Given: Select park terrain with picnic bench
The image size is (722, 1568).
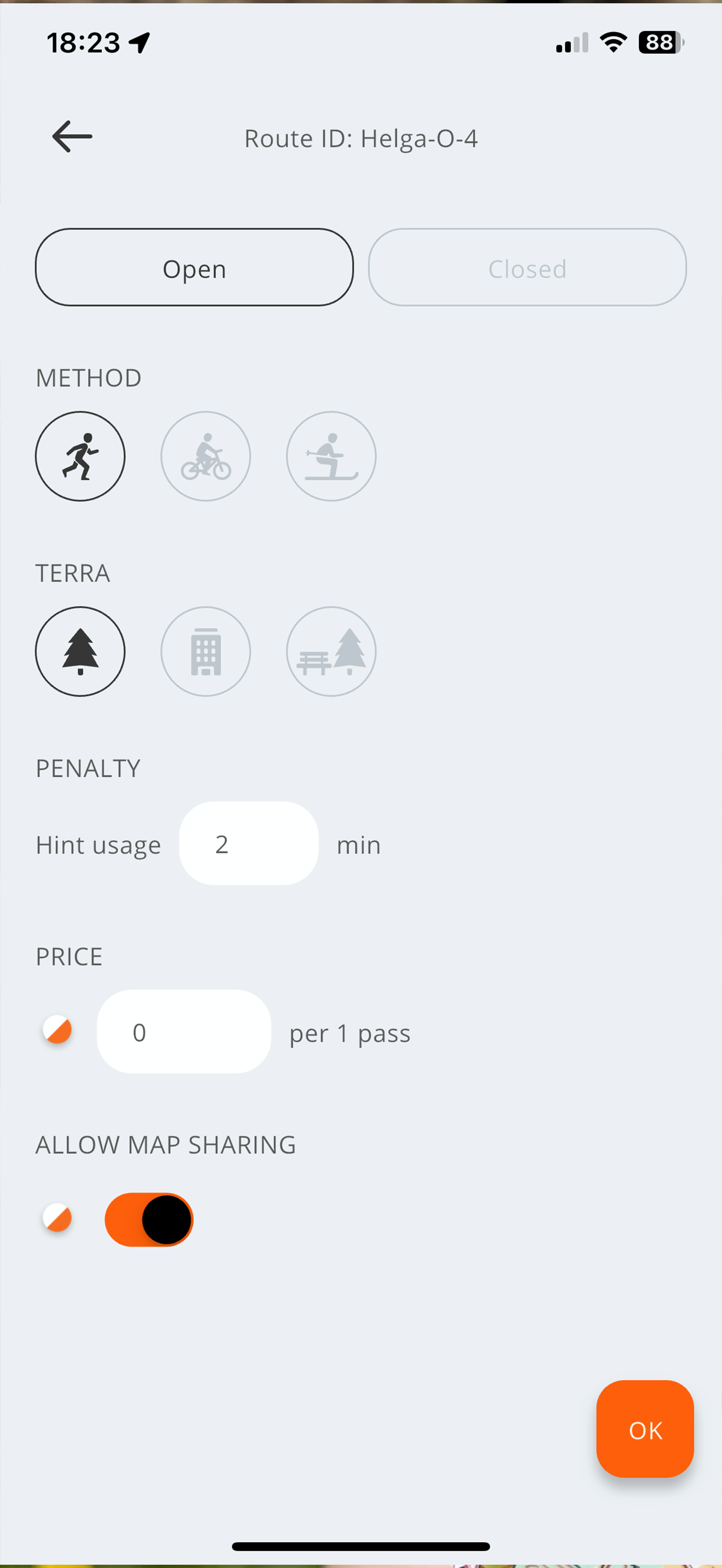Looking at the screenshot, I should pyautogui.click(x=331, y=651).
